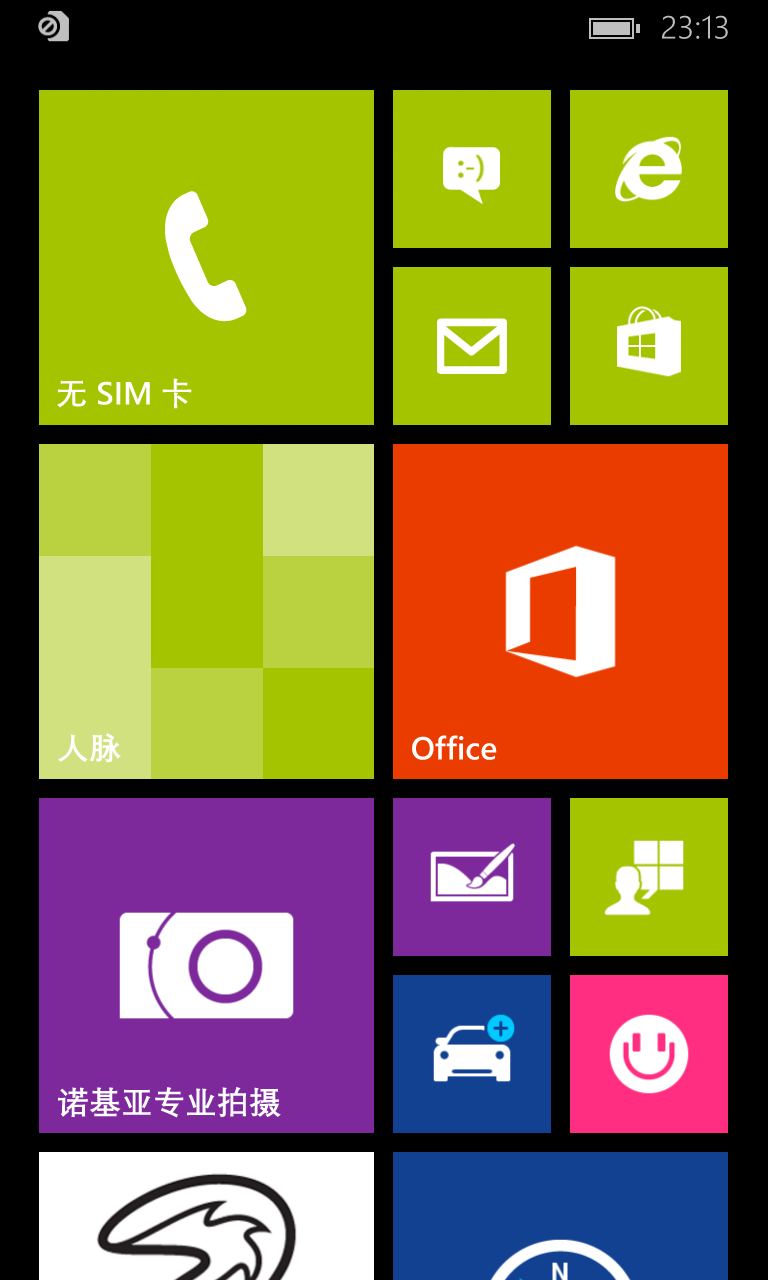Screen dimensions: 768x1280
Task: Open 诺基亚专业拍摄 camera app
Action: [206, 965]
